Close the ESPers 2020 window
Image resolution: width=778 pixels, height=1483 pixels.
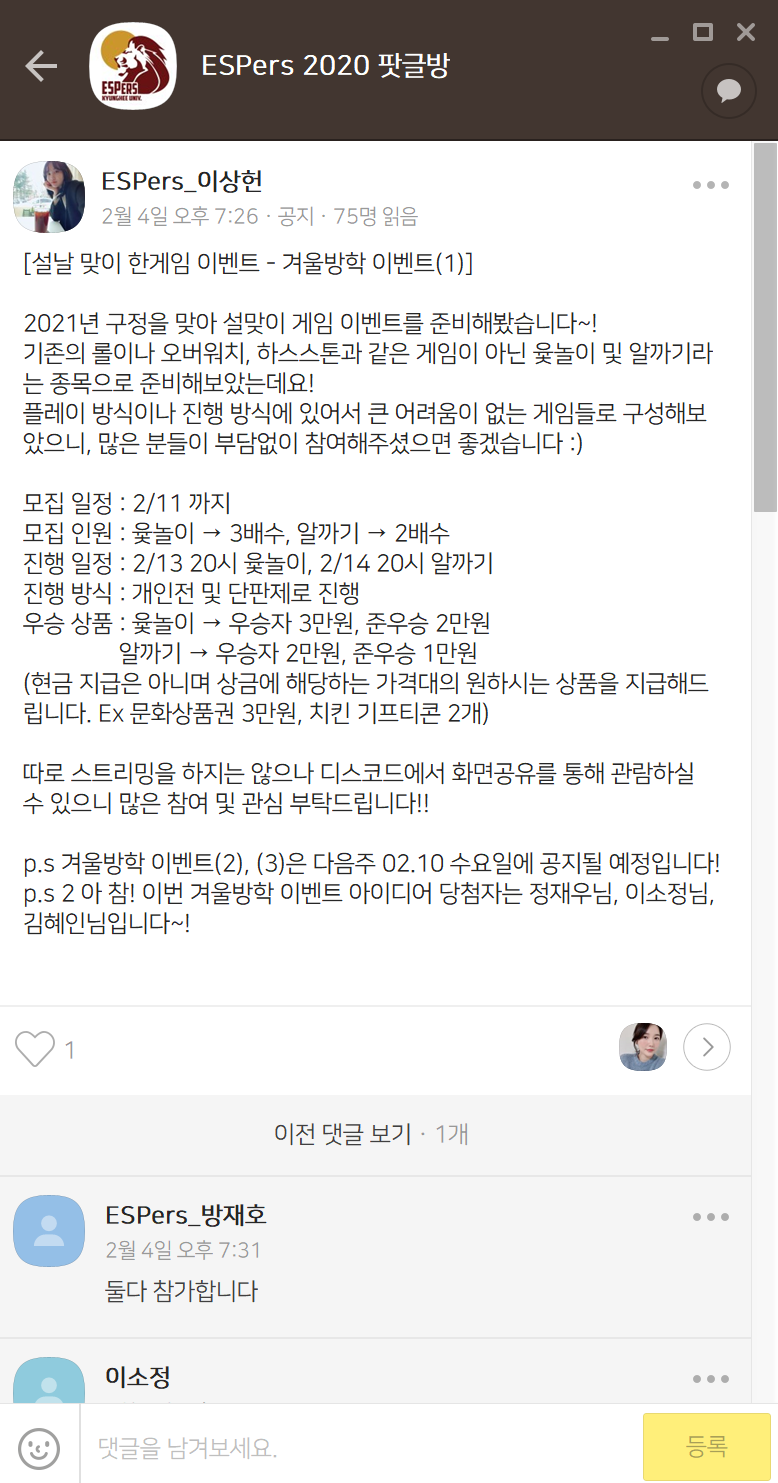click(746, 33)
